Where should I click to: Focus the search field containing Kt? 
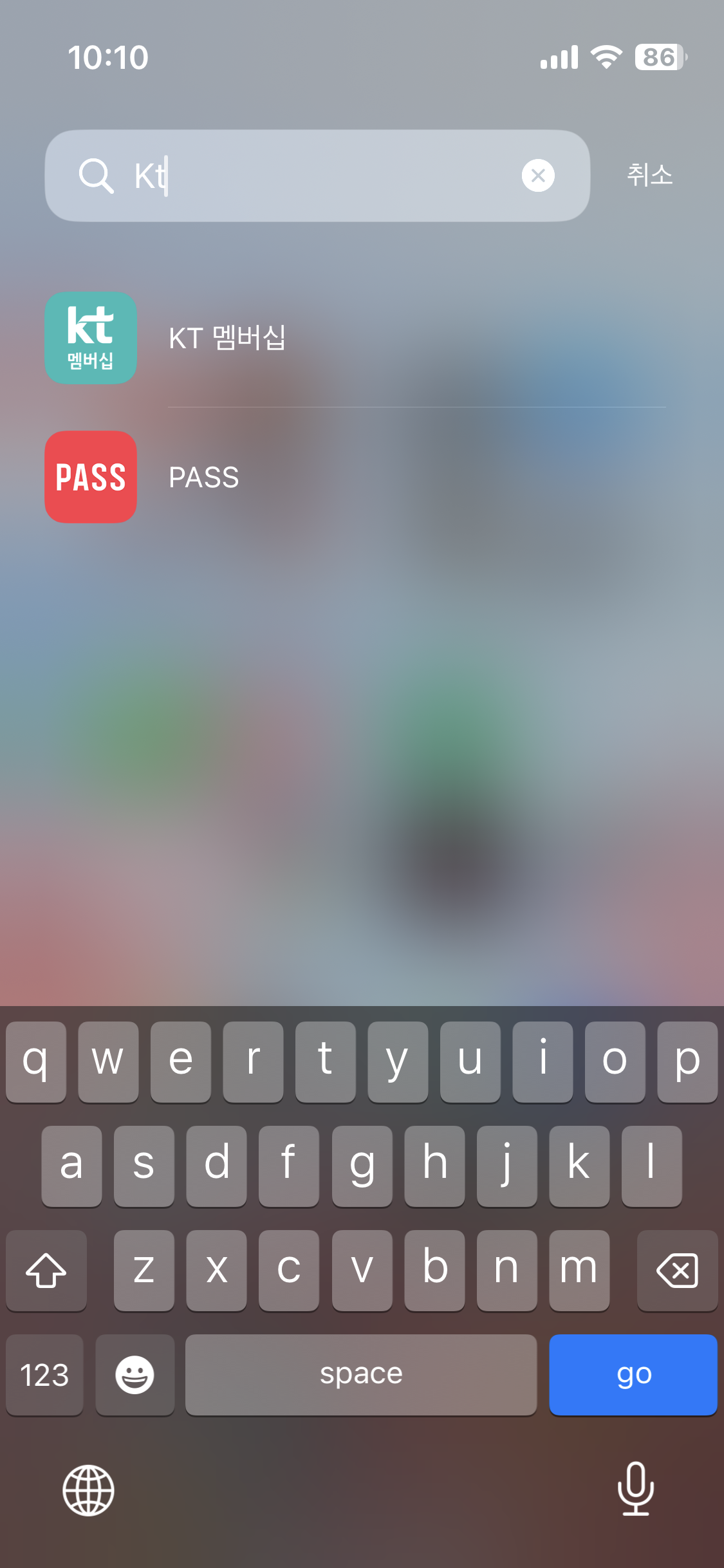coord(322,175)
